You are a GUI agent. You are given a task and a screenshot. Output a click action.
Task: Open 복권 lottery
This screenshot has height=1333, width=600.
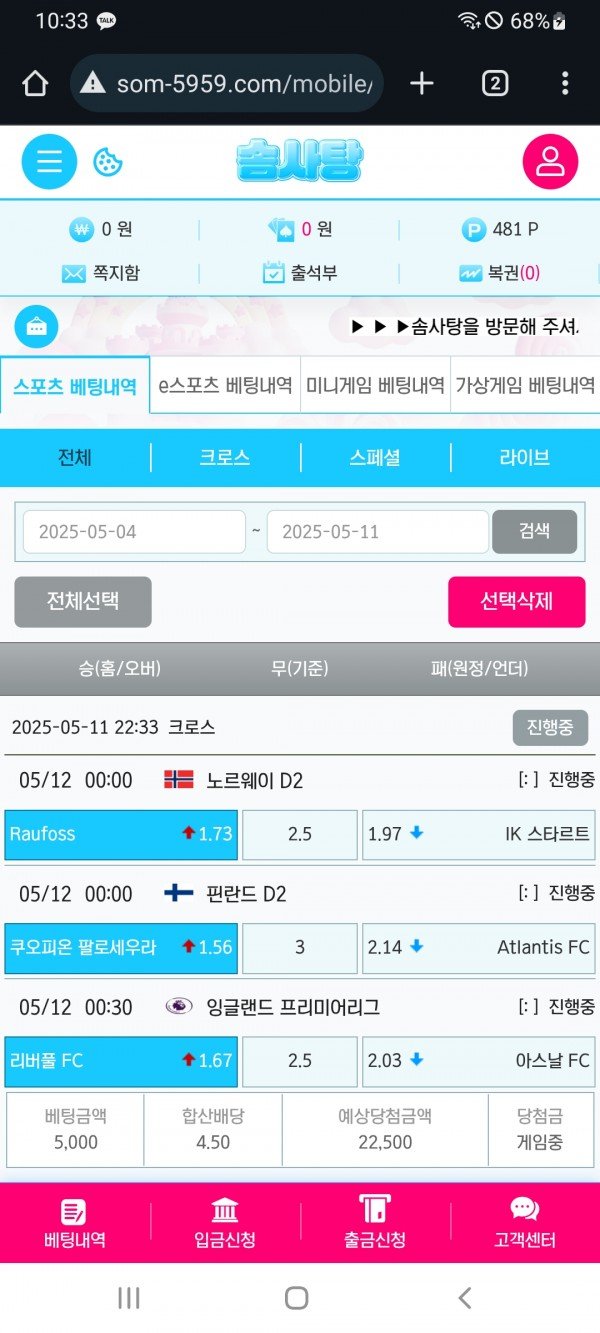point(499,273)
